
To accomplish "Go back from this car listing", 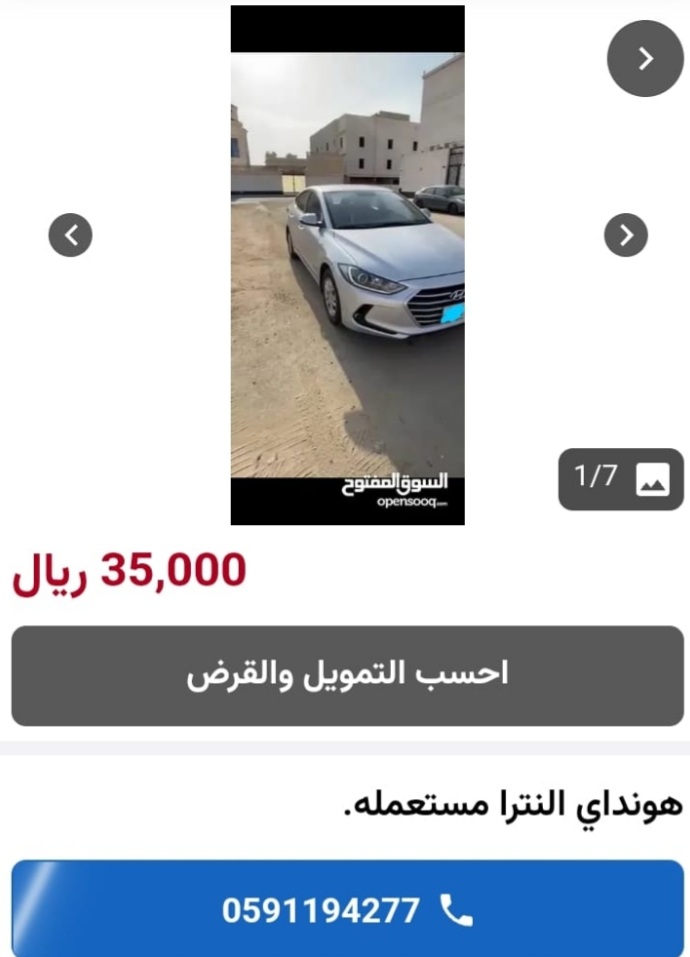I will (645, 59).
